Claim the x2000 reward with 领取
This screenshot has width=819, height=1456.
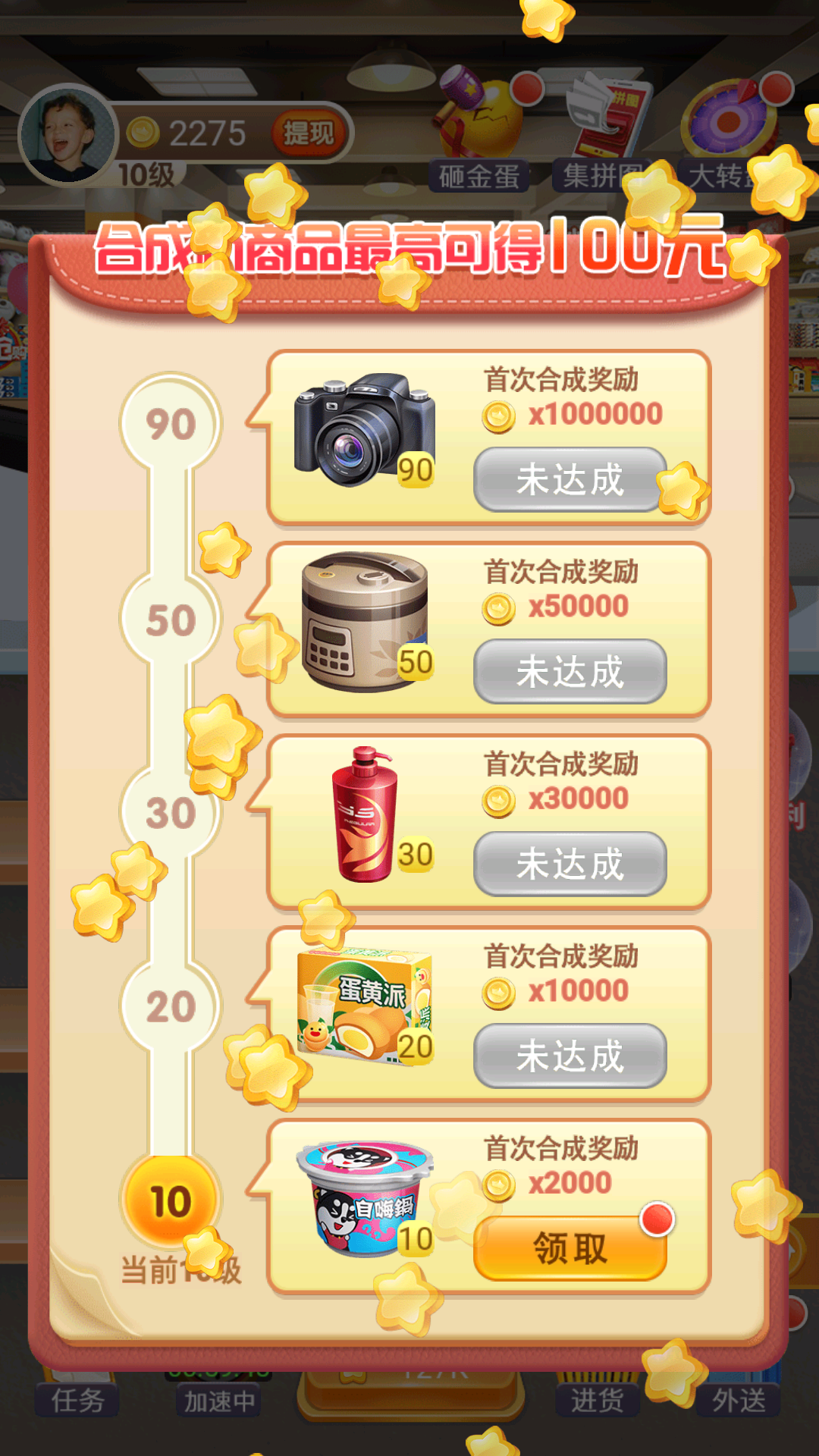click(x=570, y=1248)
